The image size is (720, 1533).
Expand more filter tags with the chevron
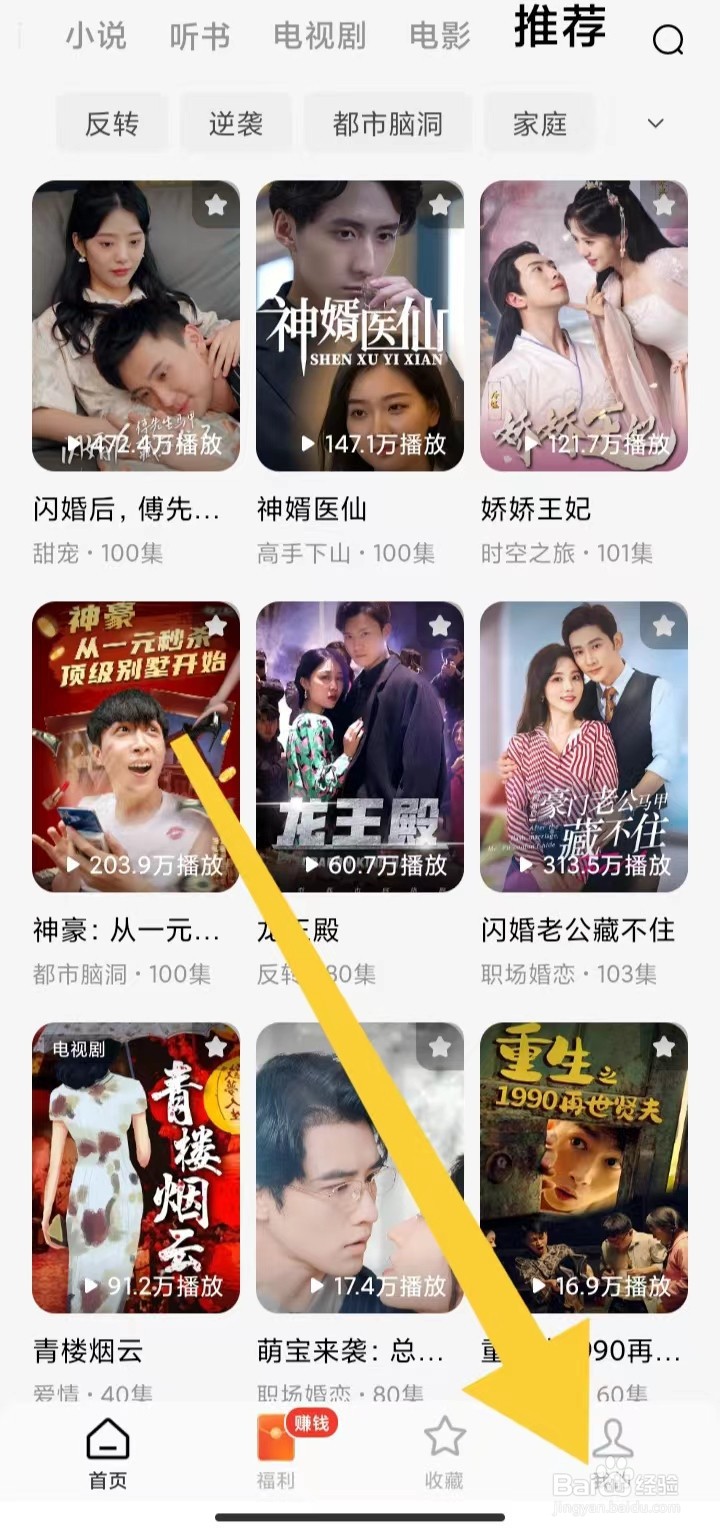pos(655,122)
